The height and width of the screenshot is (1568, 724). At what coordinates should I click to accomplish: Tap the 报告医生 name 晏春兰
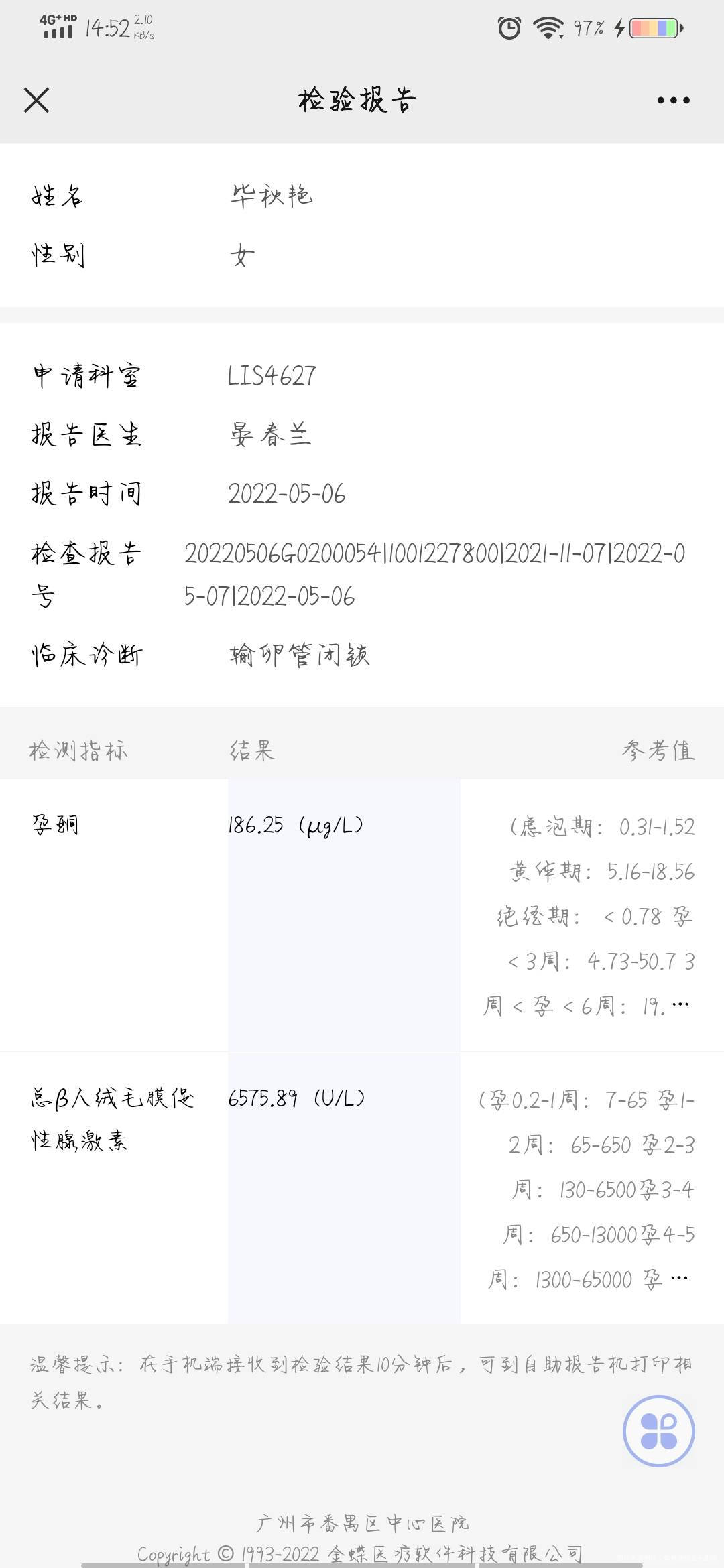point(268,436)
